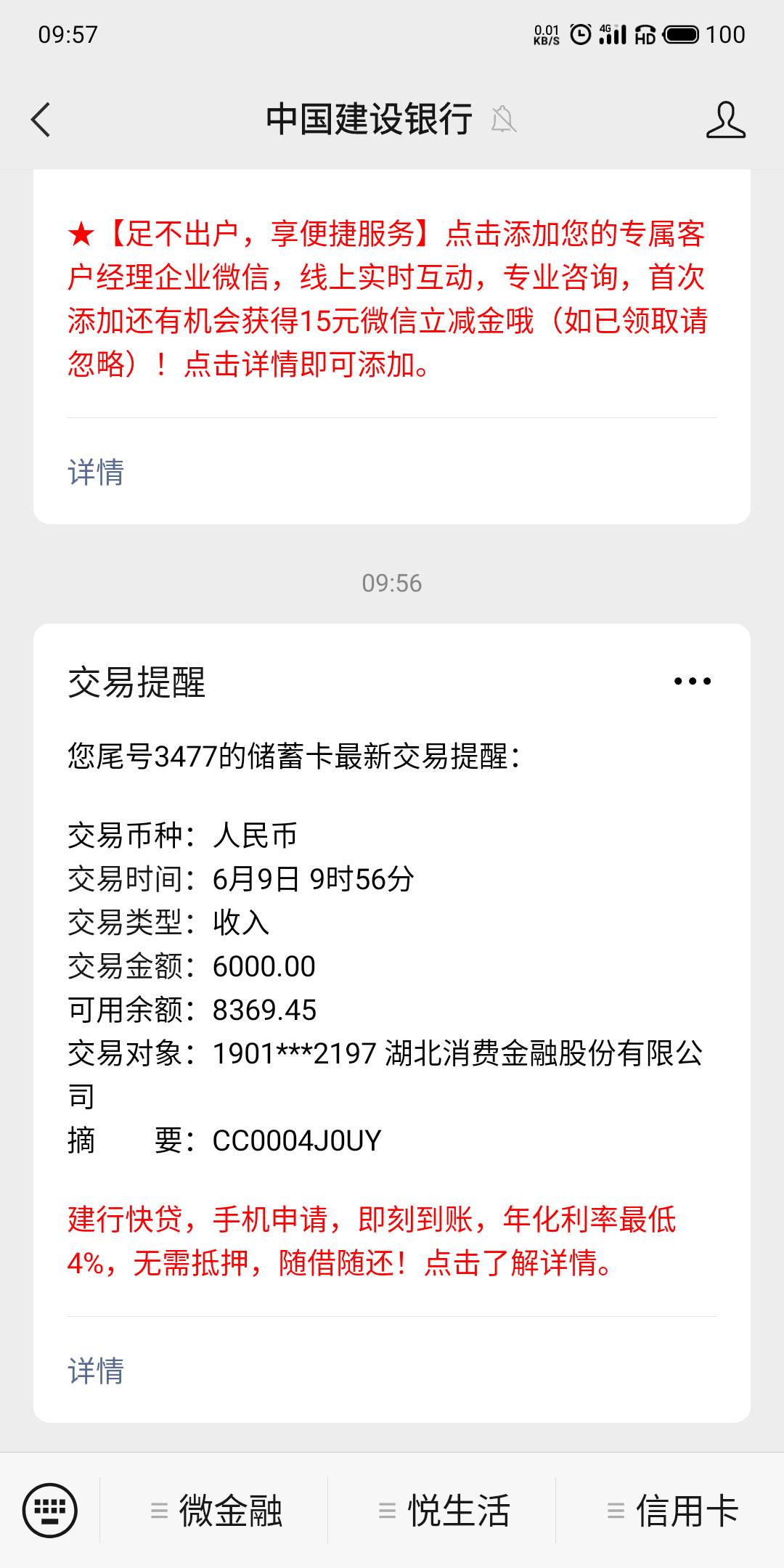The image size is (784, 1568).
Task: Go back from 中国建设银行 chat
Action: [41, 120]
